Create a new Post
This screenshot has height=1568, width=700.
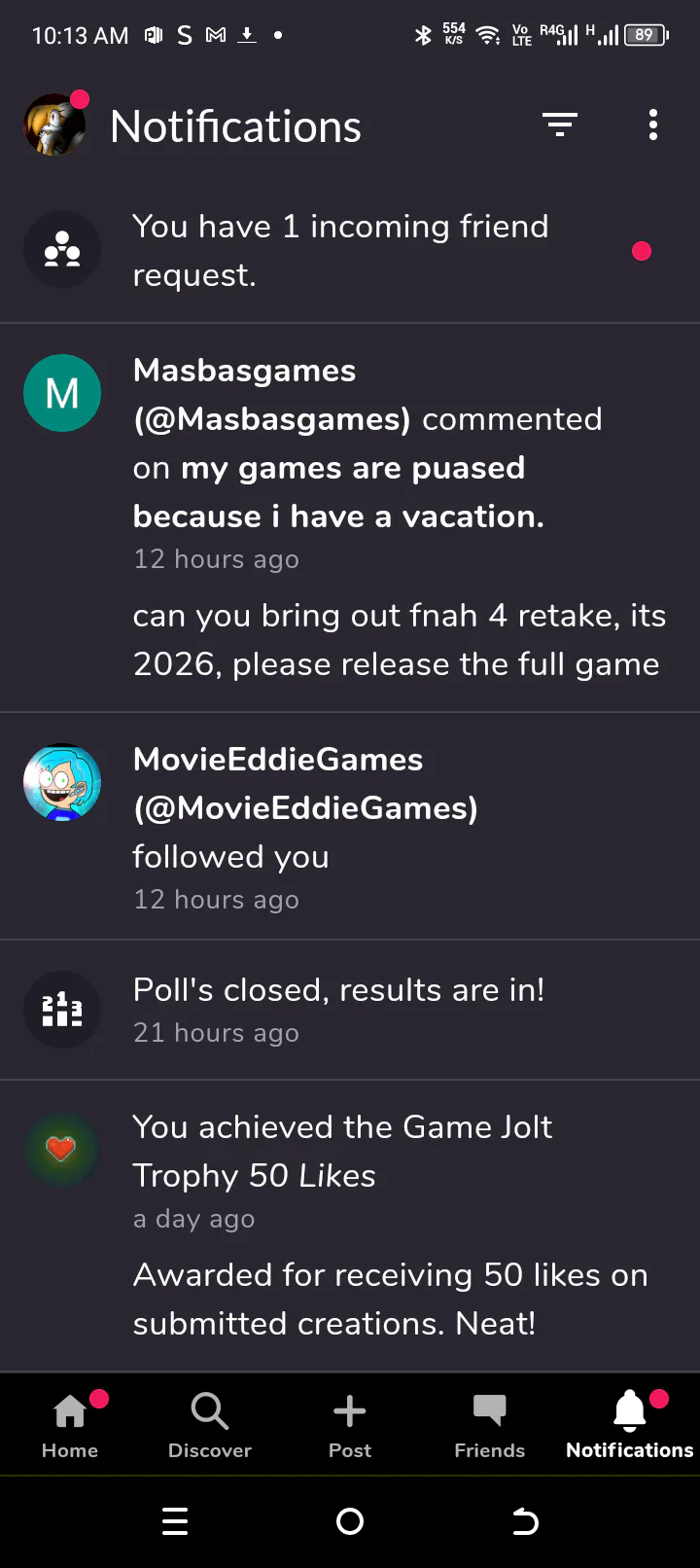pos(350,1424)
